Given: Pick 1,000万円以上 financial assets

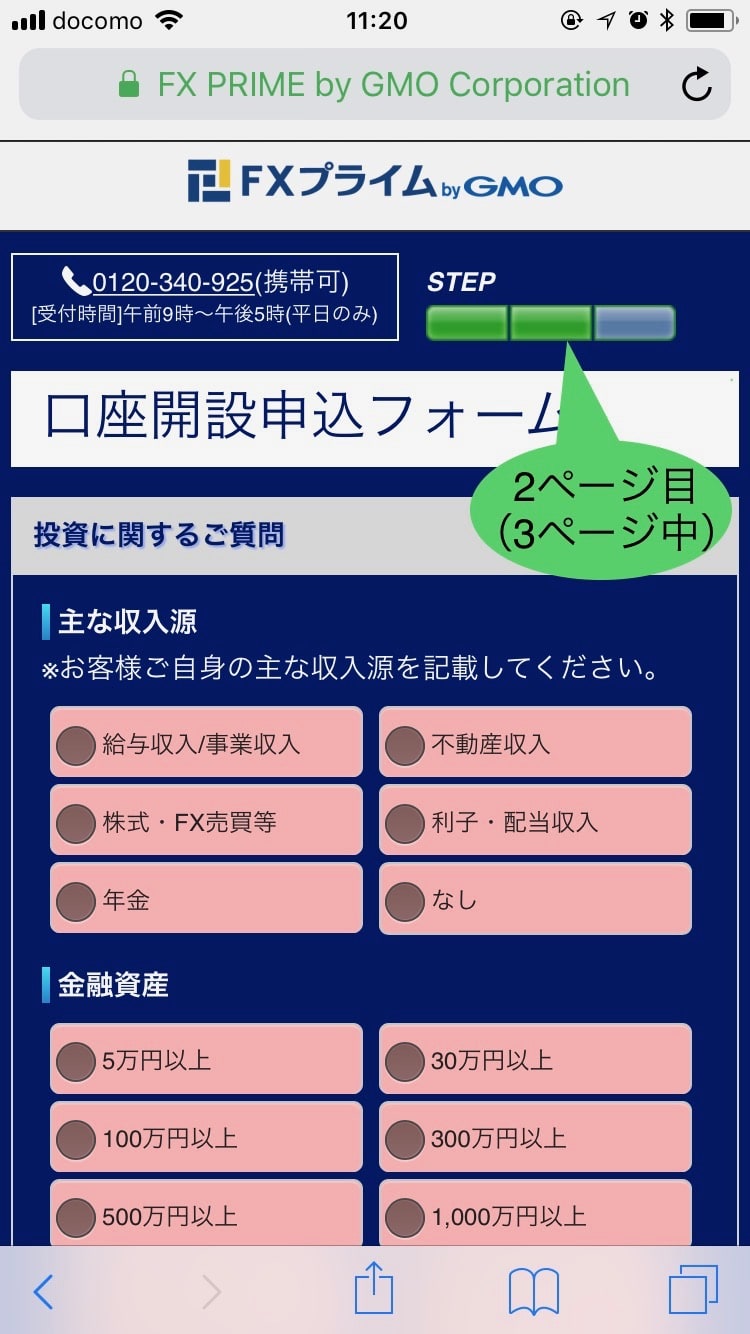Looking at the screenshot, I should click(535, 1216).
